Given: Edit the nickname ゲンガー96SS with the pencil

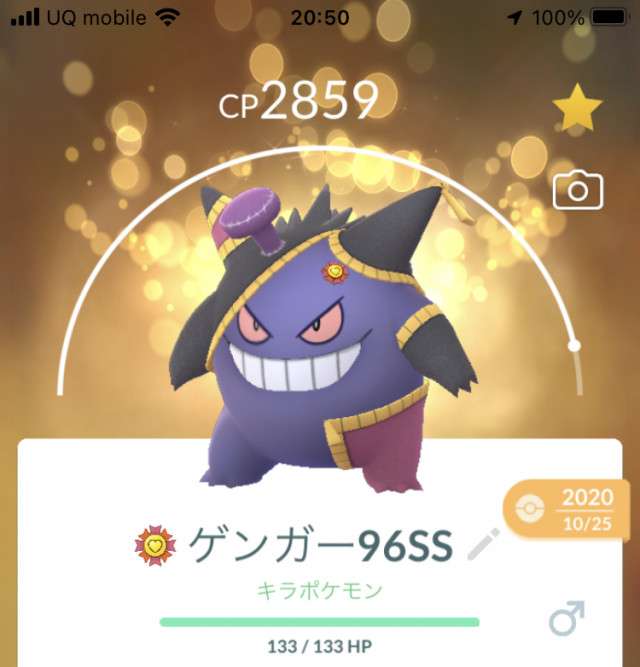Looking at the screenshot, I should (483, 544).
